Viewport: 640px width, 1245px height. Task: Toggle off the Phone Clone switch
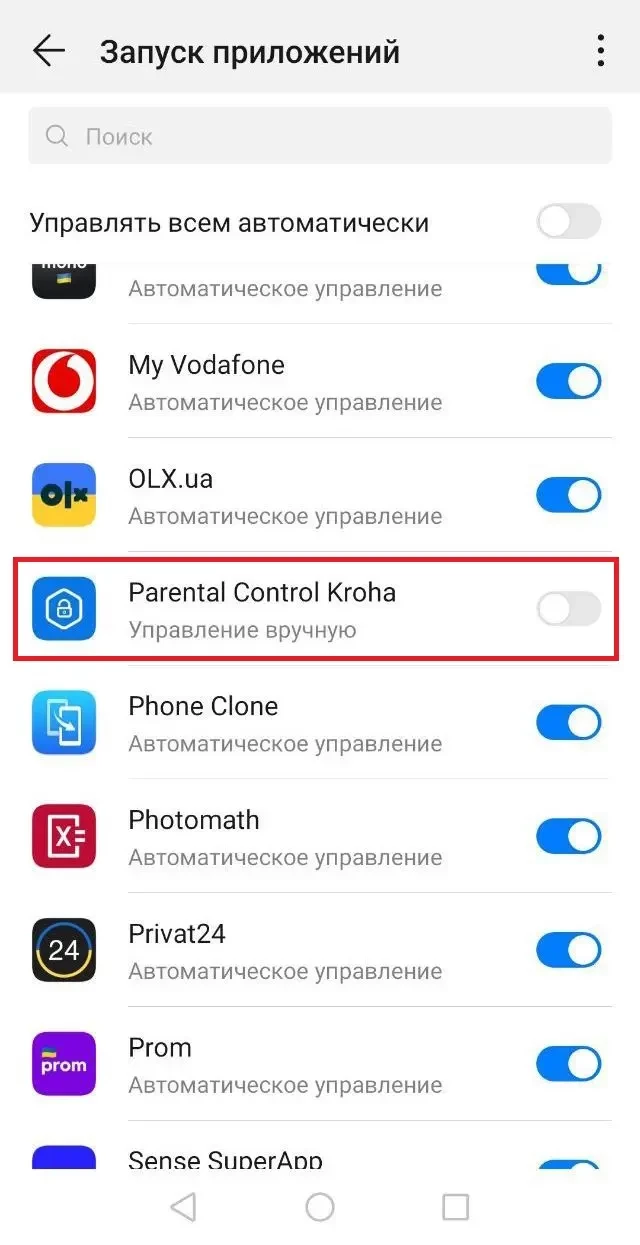(568, 722)
